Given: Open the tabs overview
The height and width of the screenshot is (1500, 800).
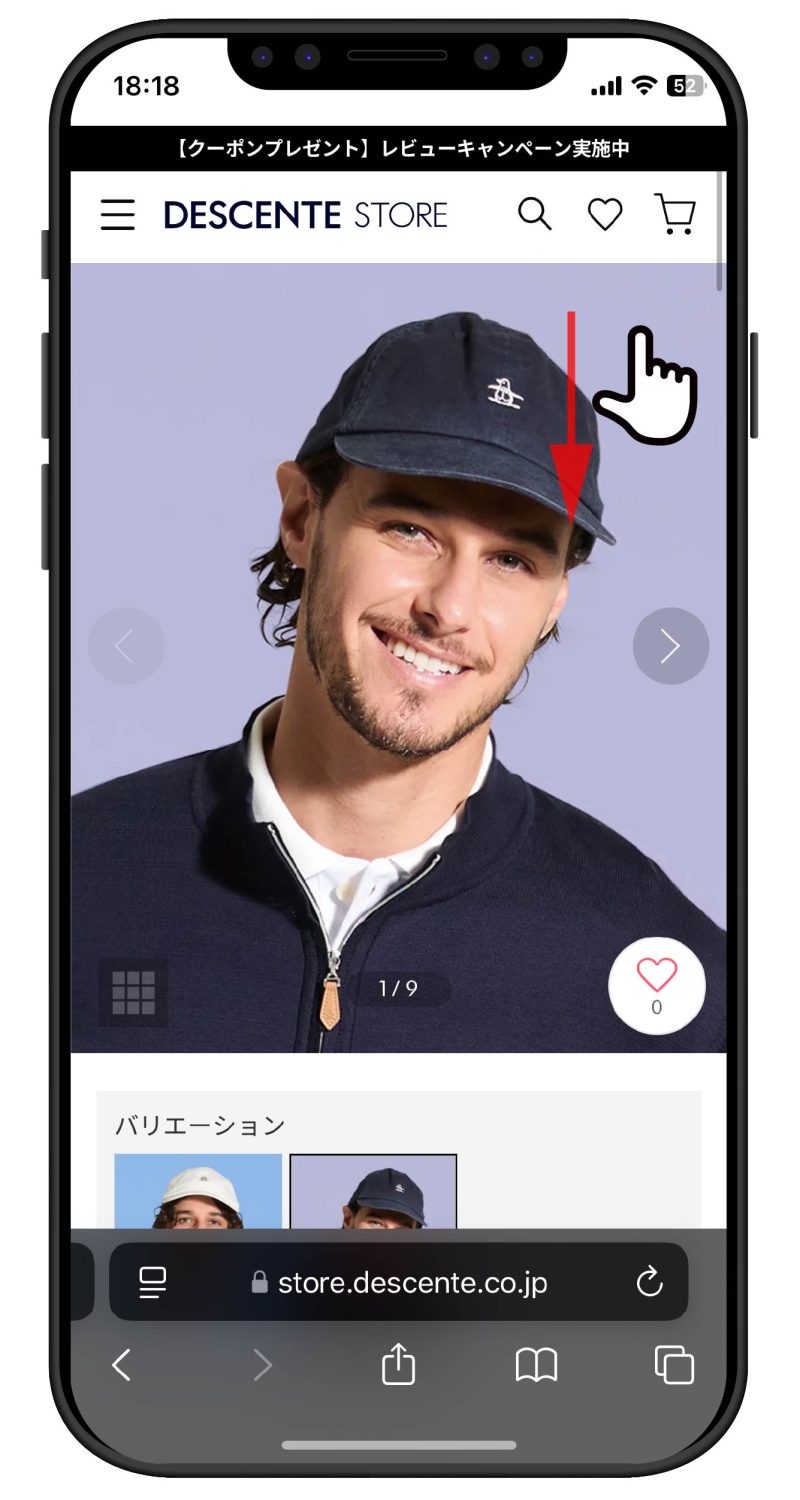Looking at the screenshot, I should 674,1365.
